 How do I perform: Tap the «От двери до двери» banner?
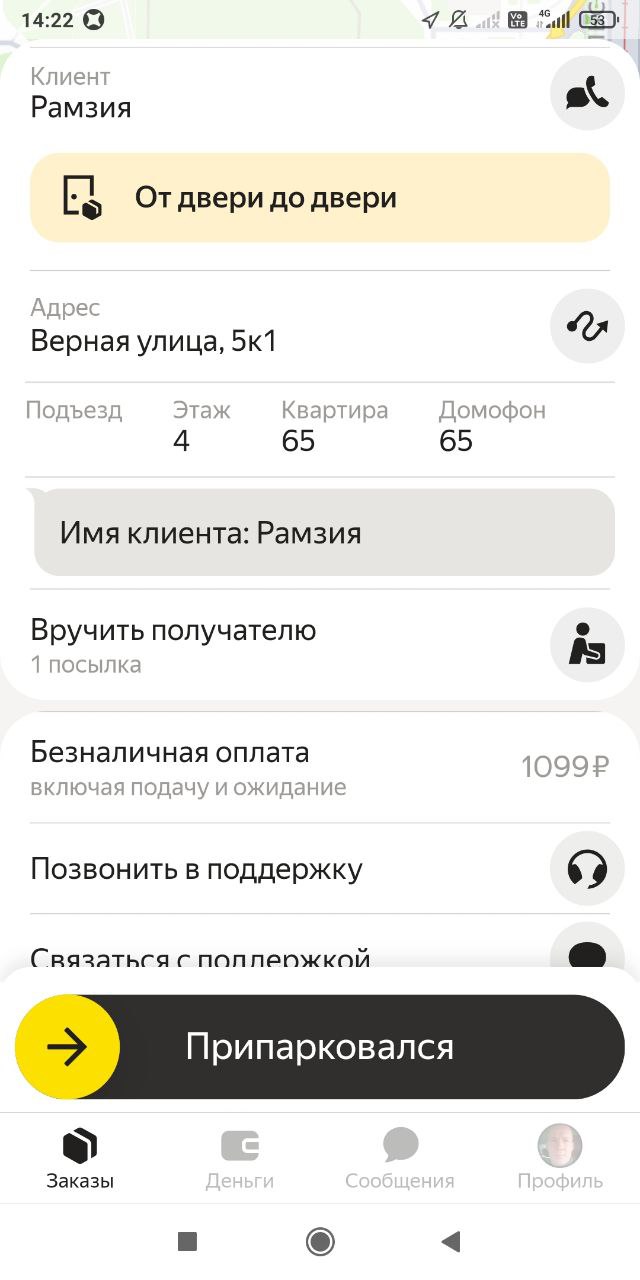(x=320, y=198)
